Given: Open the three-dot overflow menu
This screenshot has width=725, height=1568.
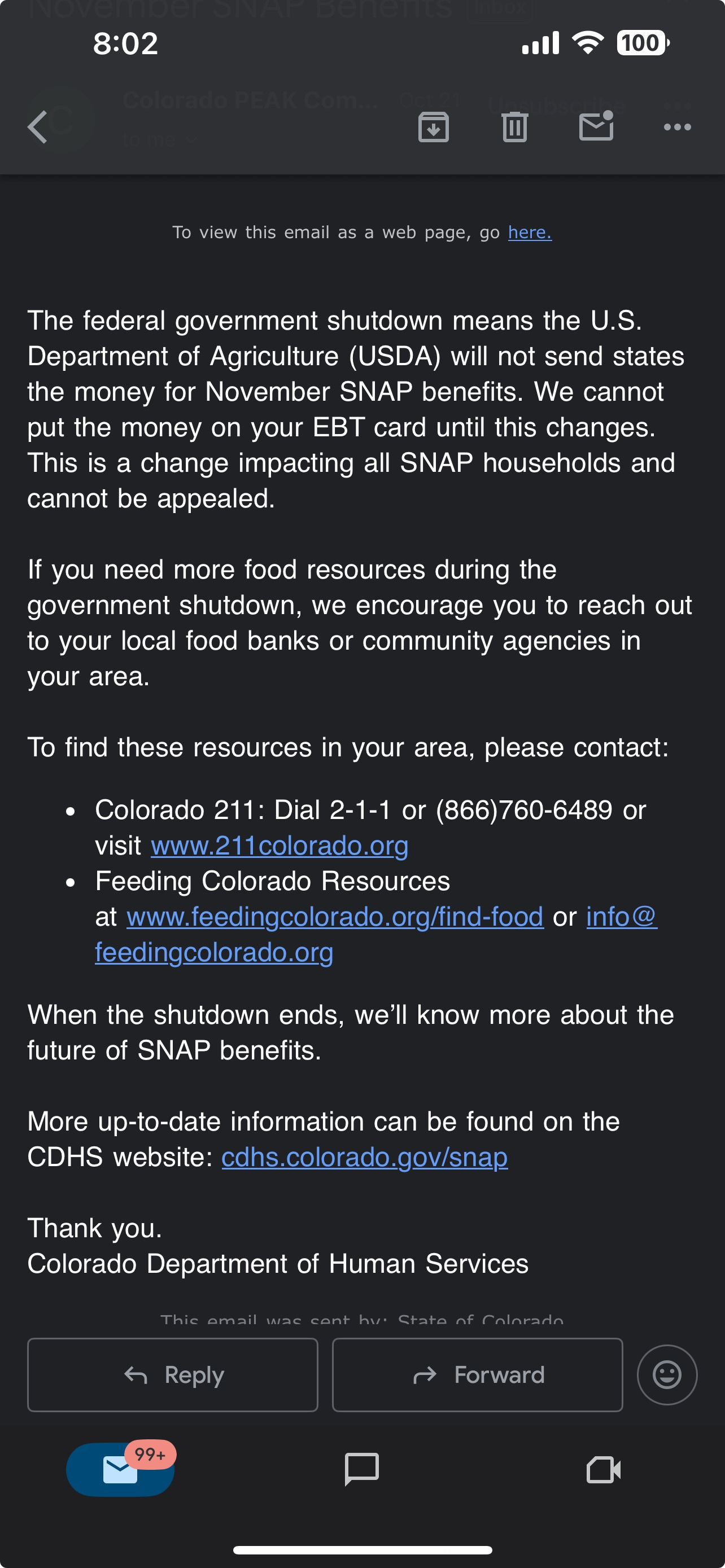Looking at the screenshot, I should point(677,127).
